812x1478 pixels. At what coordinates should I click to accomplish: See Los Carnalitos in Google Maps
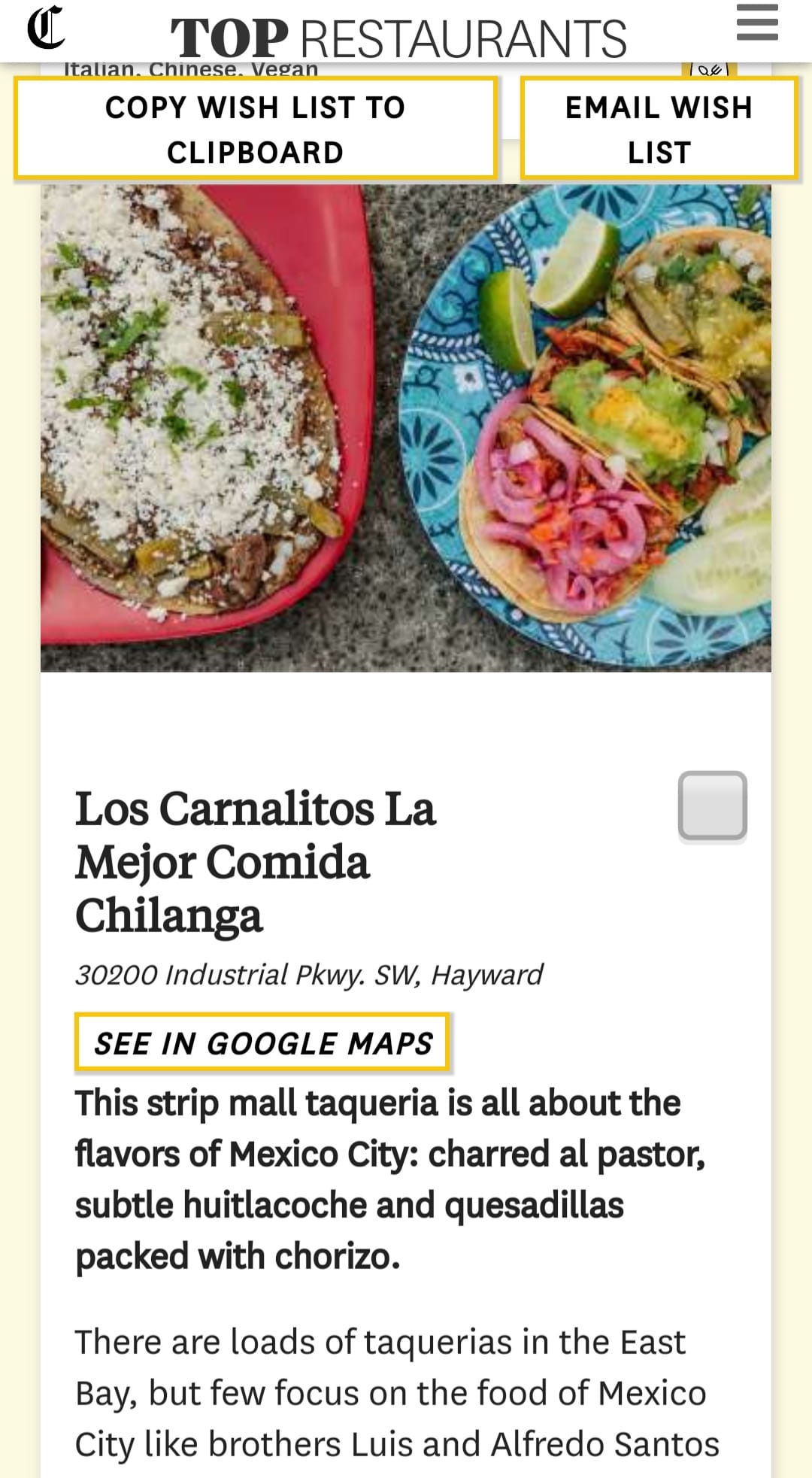(262, 1042)
